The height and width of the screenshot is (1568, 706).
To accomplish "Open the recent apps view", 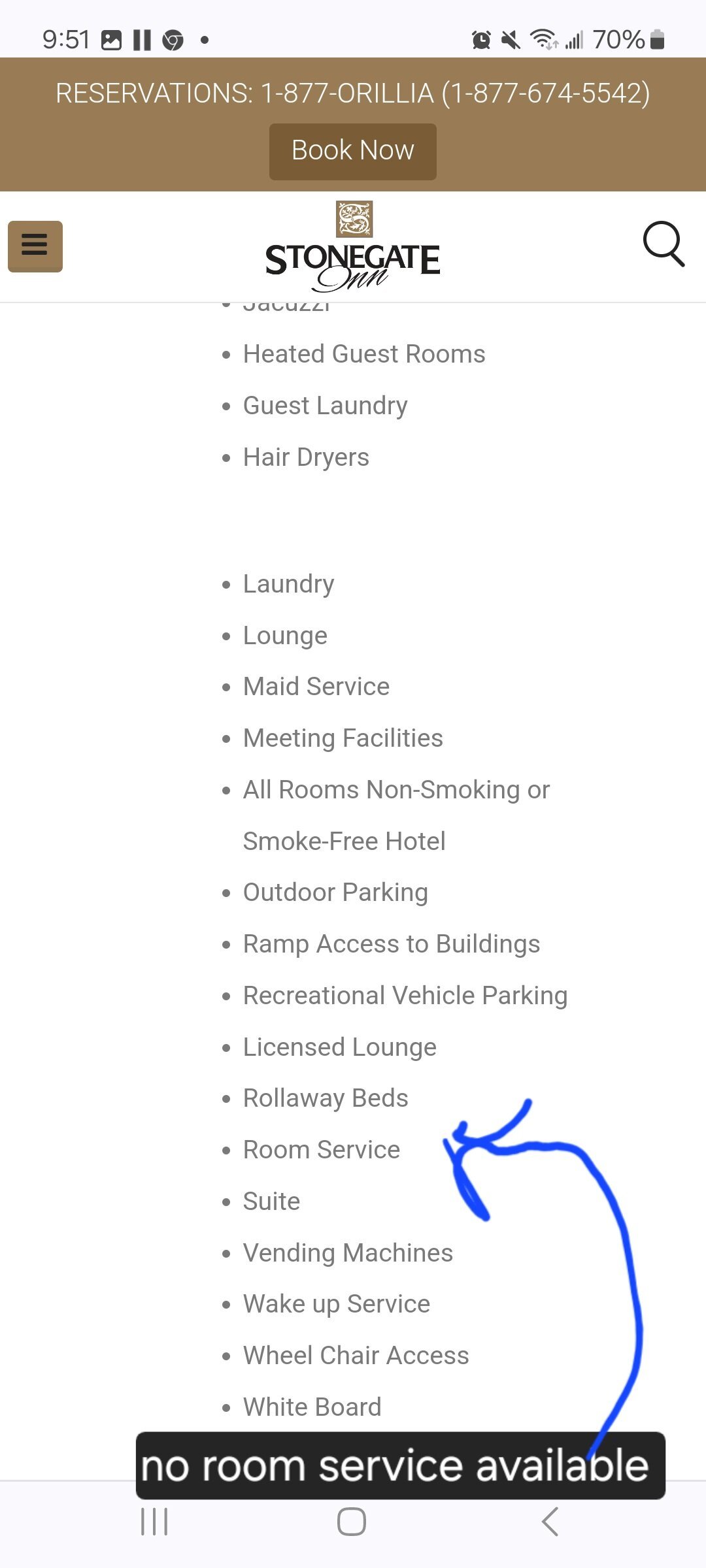I will coord(155,1522).
